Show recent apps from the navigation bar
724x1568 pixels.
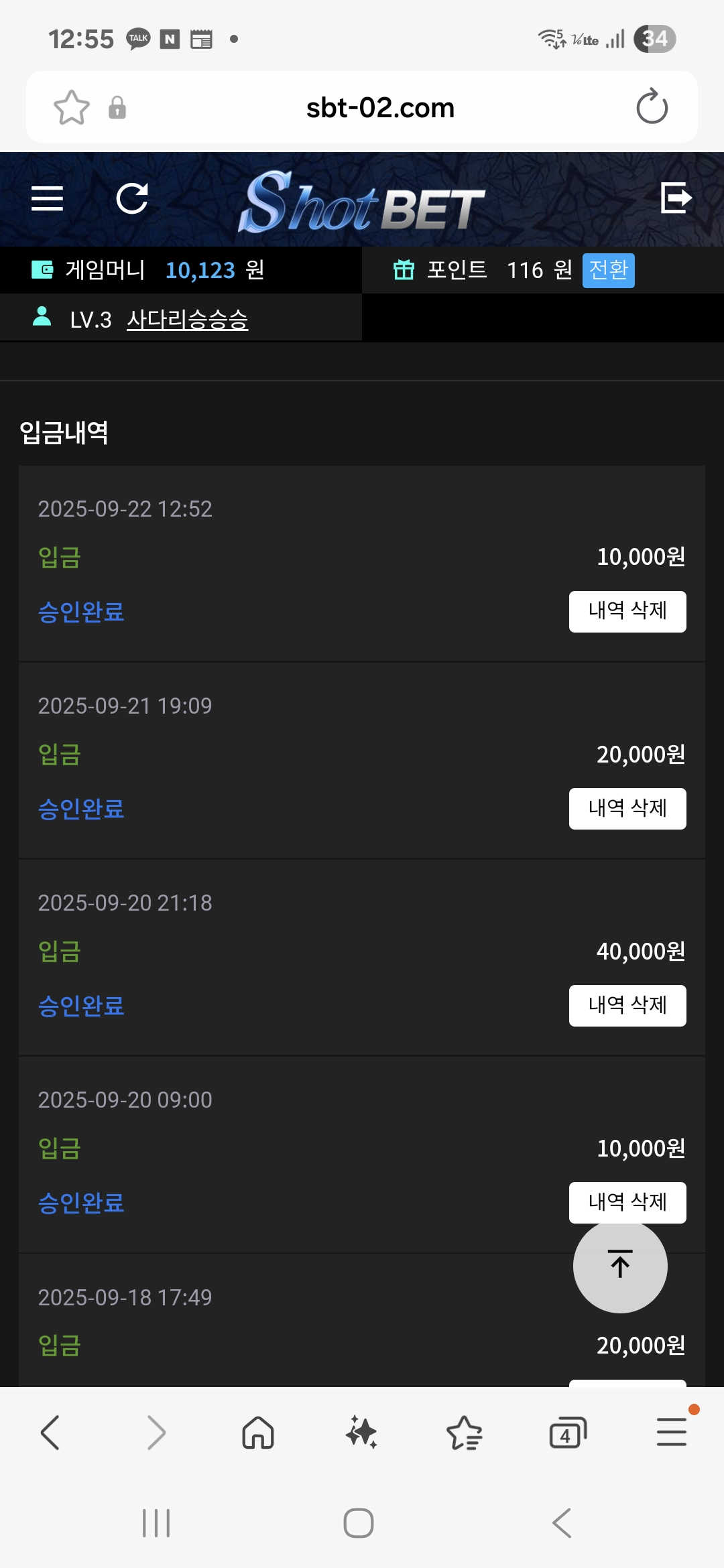point(156,1522)
